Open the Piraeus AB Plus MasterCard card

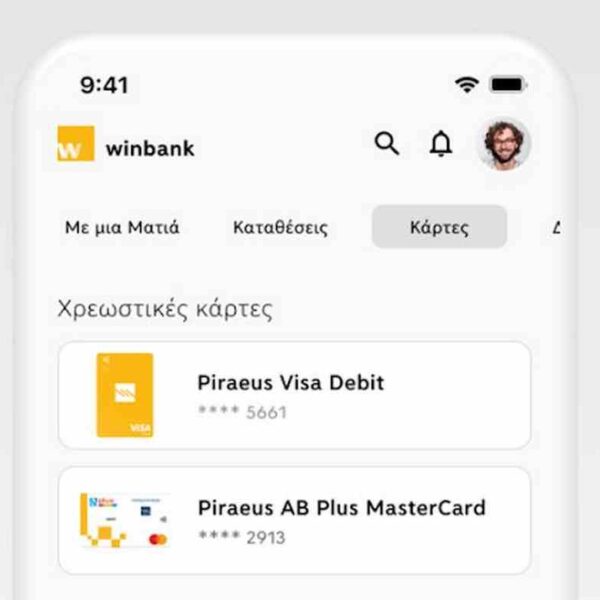point(295,520)
